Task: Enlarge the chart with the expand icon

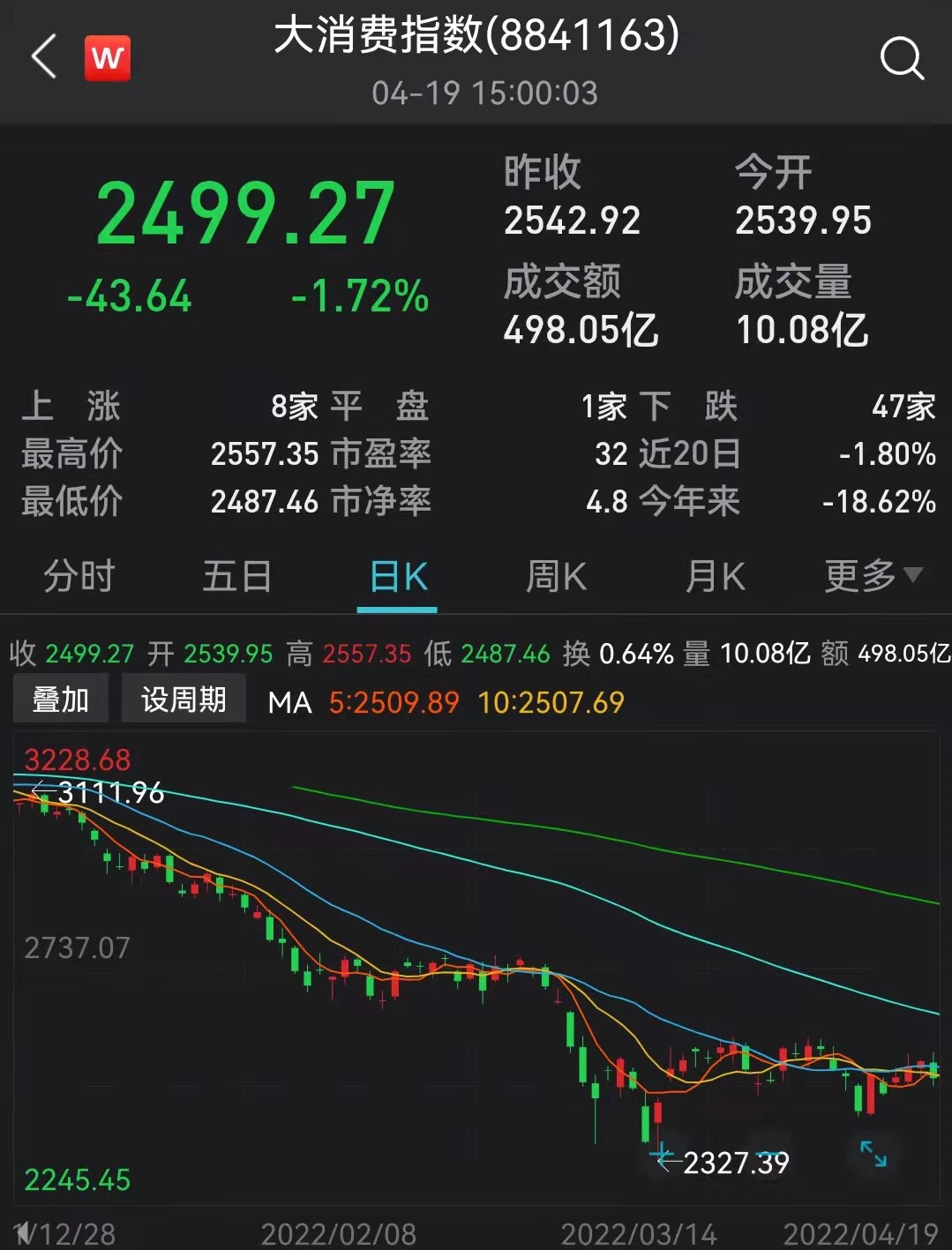Action: click(874, 1152)
